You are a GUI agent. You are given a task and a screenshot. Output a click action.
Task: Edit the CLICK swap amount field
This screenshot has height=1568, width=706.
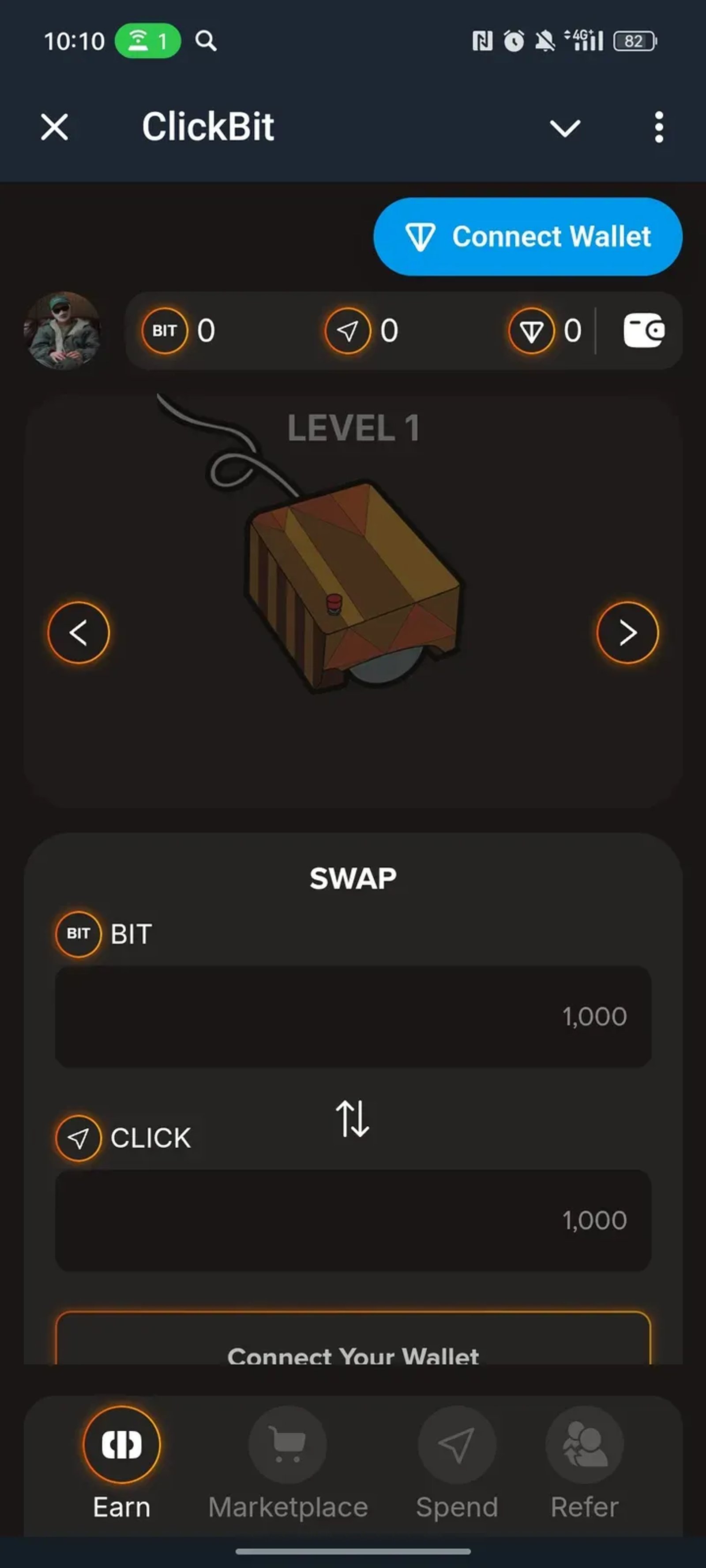point(353,1220)
